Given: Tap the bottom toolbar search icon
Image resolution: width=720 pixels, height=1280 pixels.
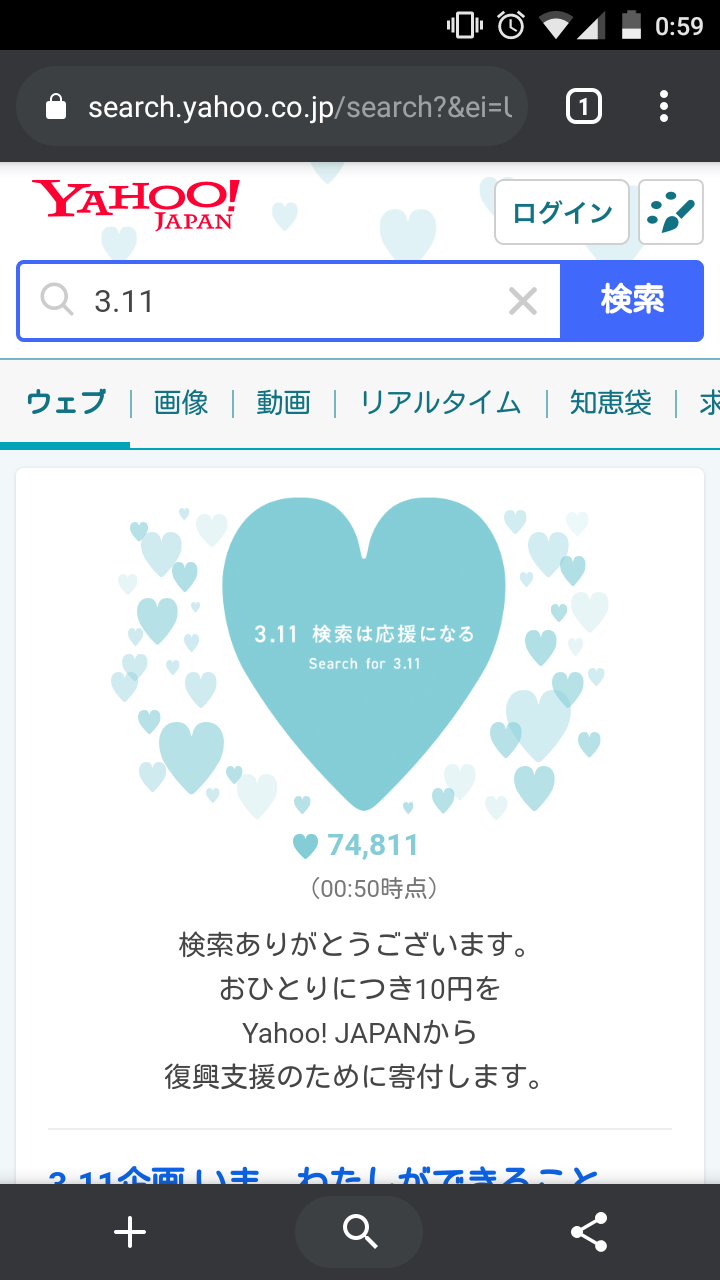Looking at the screenshot, I should tap(359, 1232).
